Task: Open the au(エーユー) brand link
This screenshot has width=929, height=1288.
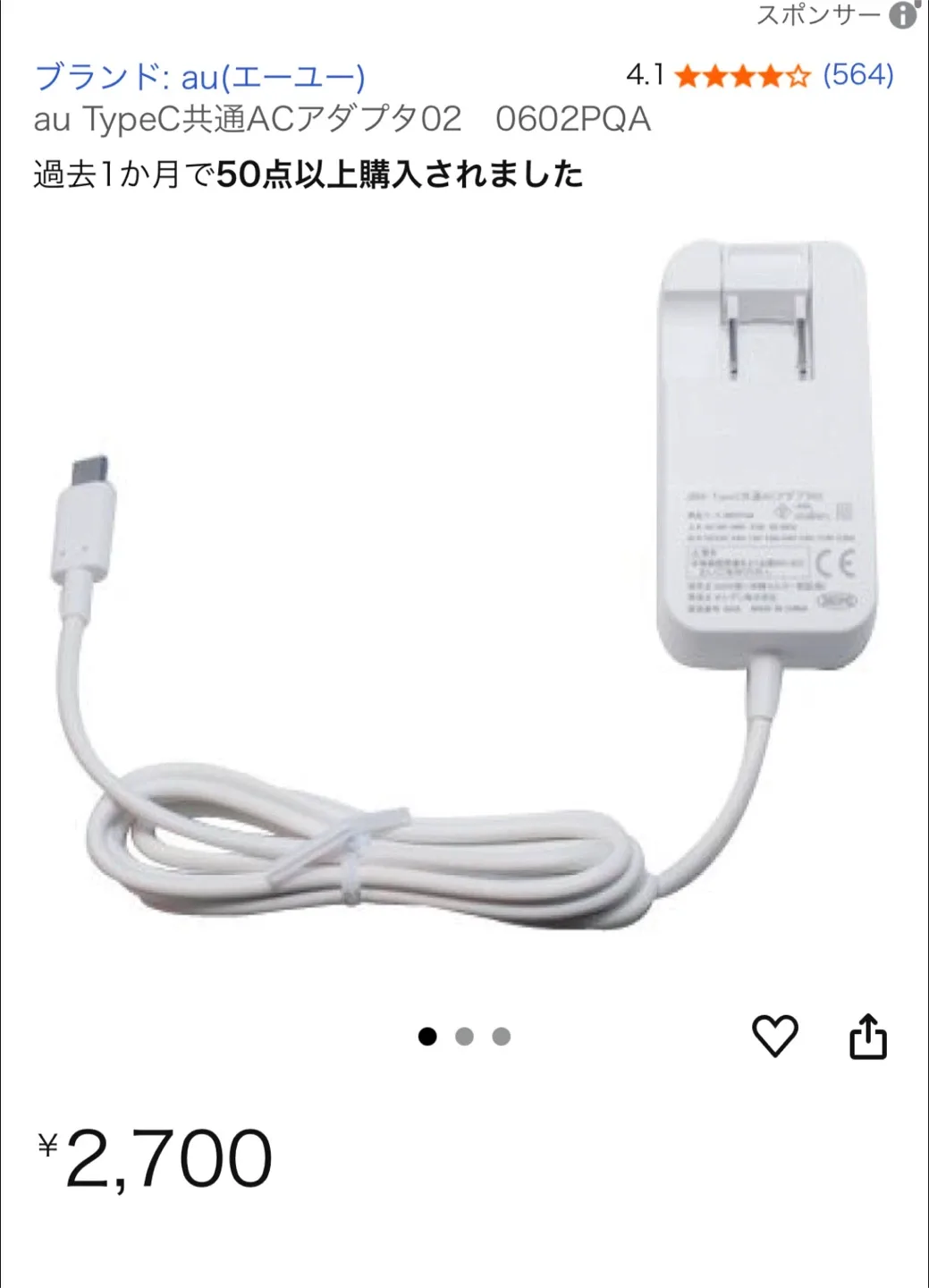Action: (199, 77)
